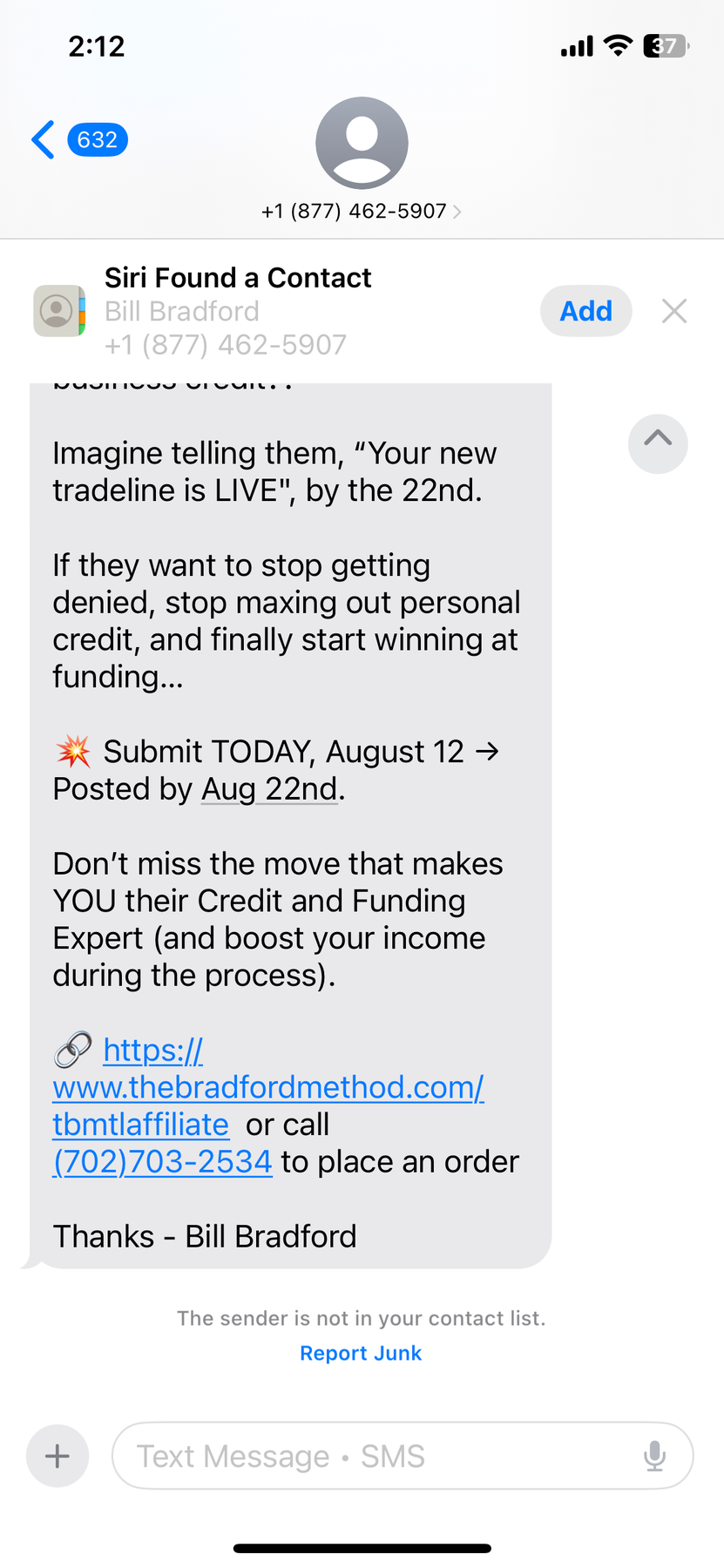Tap the contact avatar at the top
Screen dimensions: 724x1568
(x=362, y=142)
